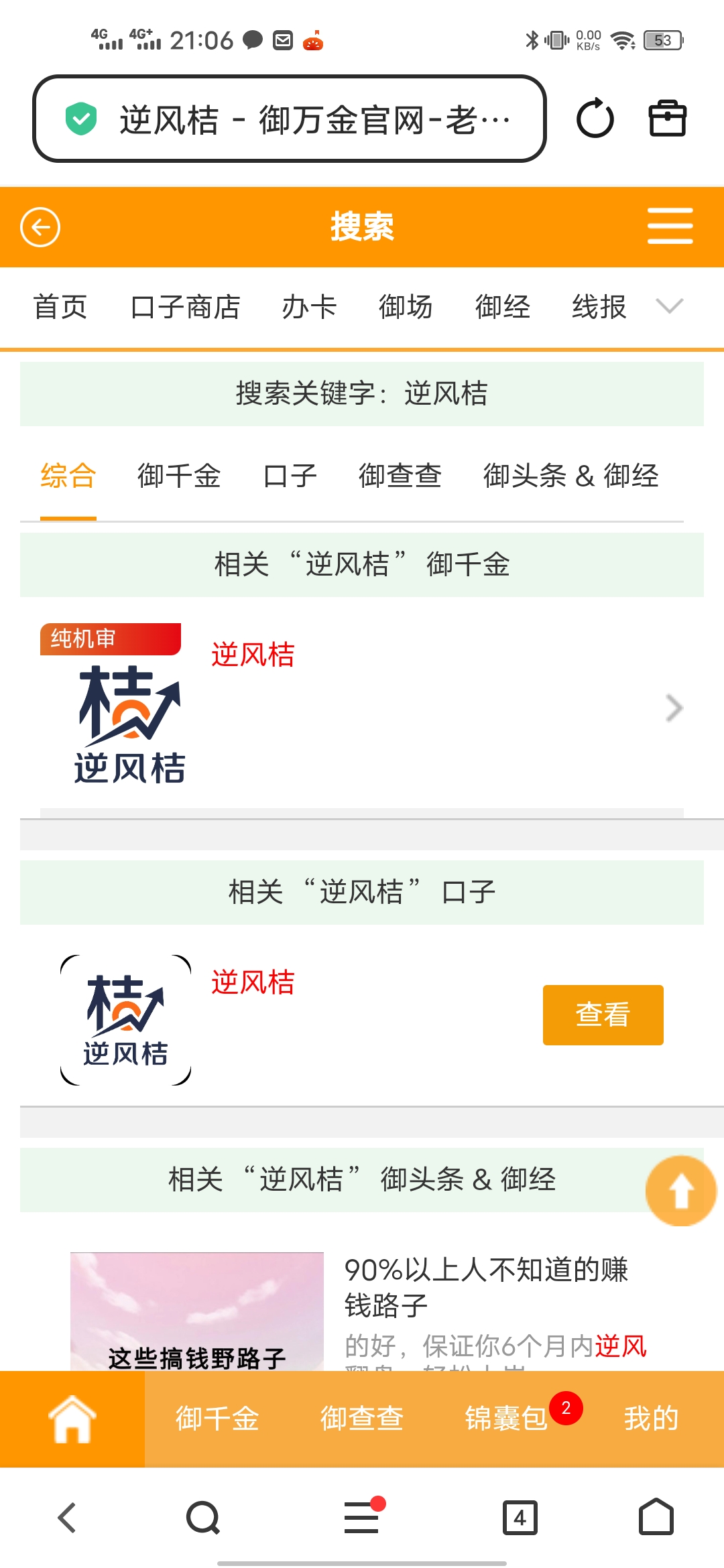Open the 逆风桔 纯机审 result row

click(x=362, y=708)
